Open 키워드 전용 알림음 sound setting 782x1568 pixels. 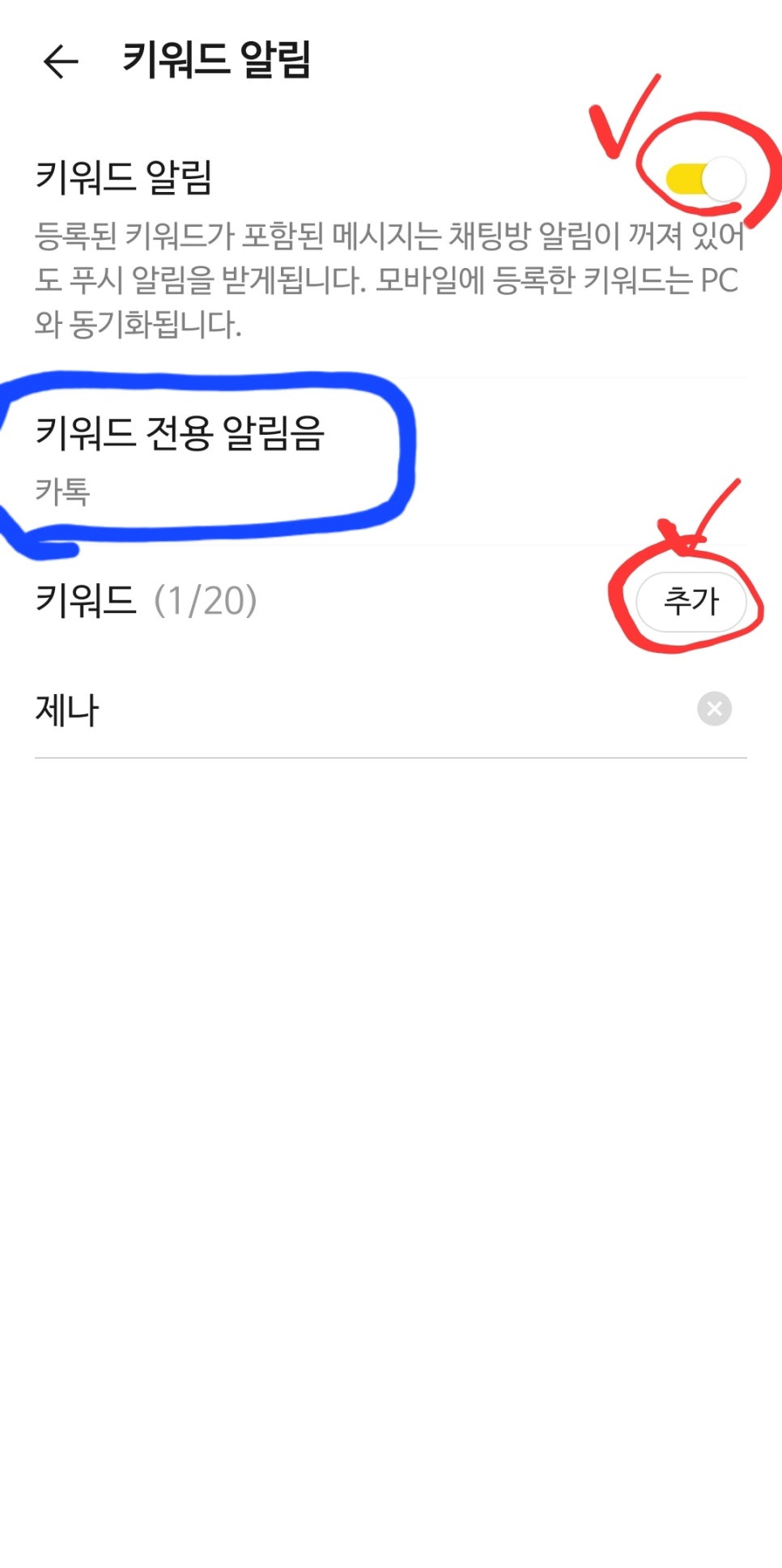tap(391, 460)
